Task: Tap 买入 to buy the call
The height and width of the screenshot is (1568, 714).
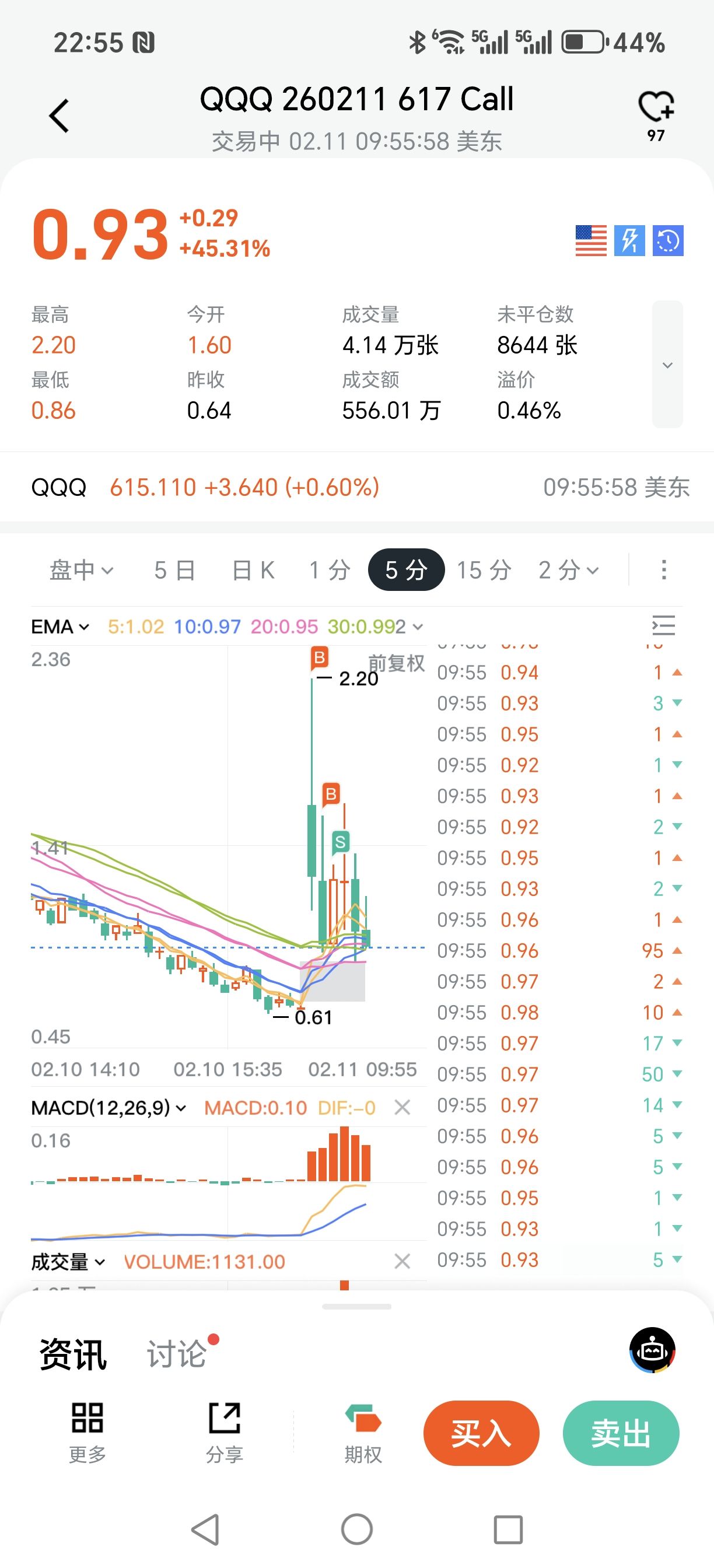Action: click(481, 1433)
